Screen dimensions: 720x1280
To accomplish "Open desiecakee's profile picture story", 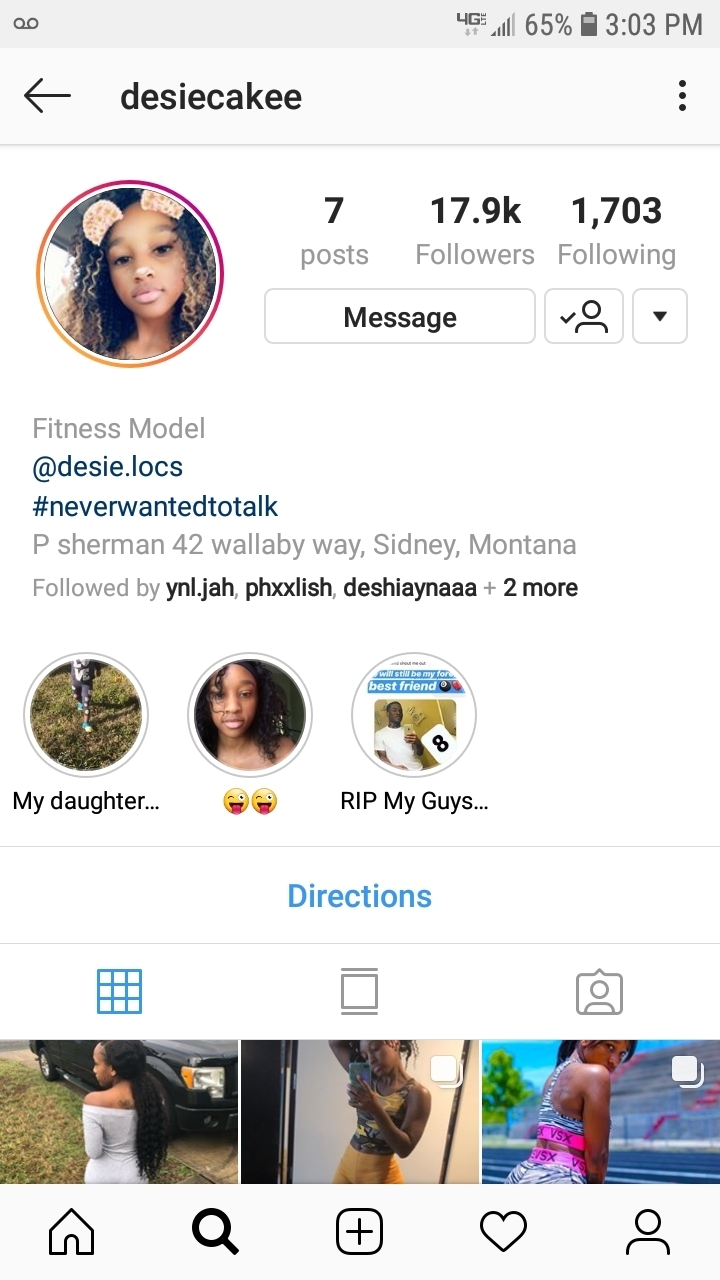I will click(x=130, y=274).
